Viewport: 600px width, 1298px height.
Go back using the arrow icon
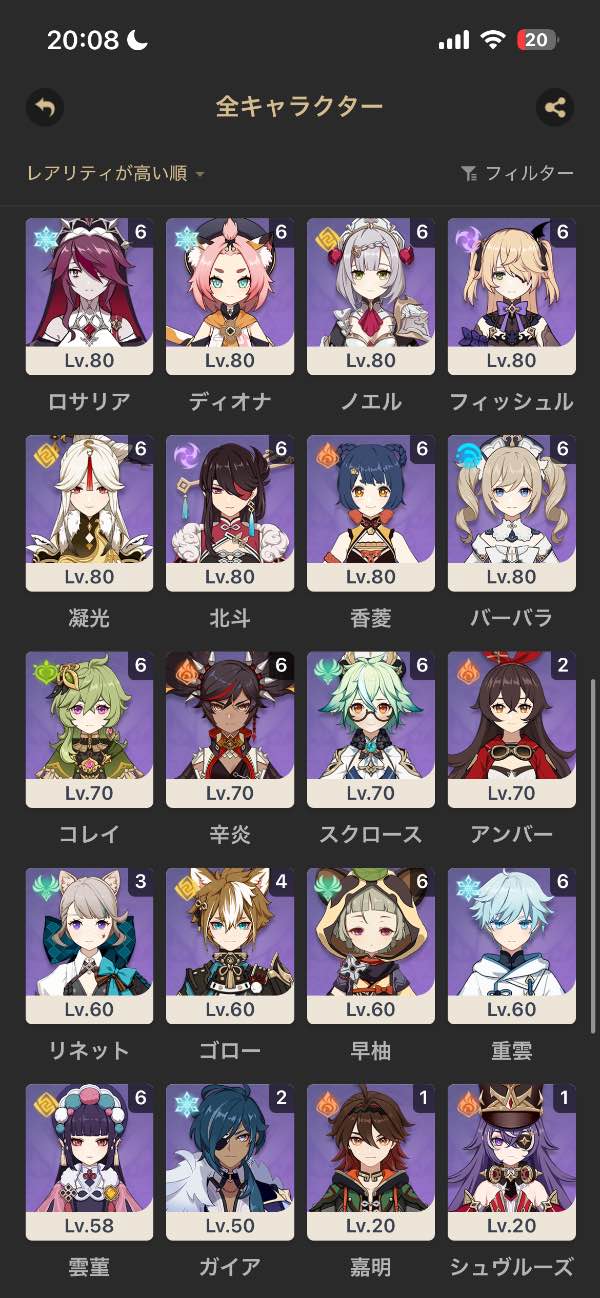44,107
